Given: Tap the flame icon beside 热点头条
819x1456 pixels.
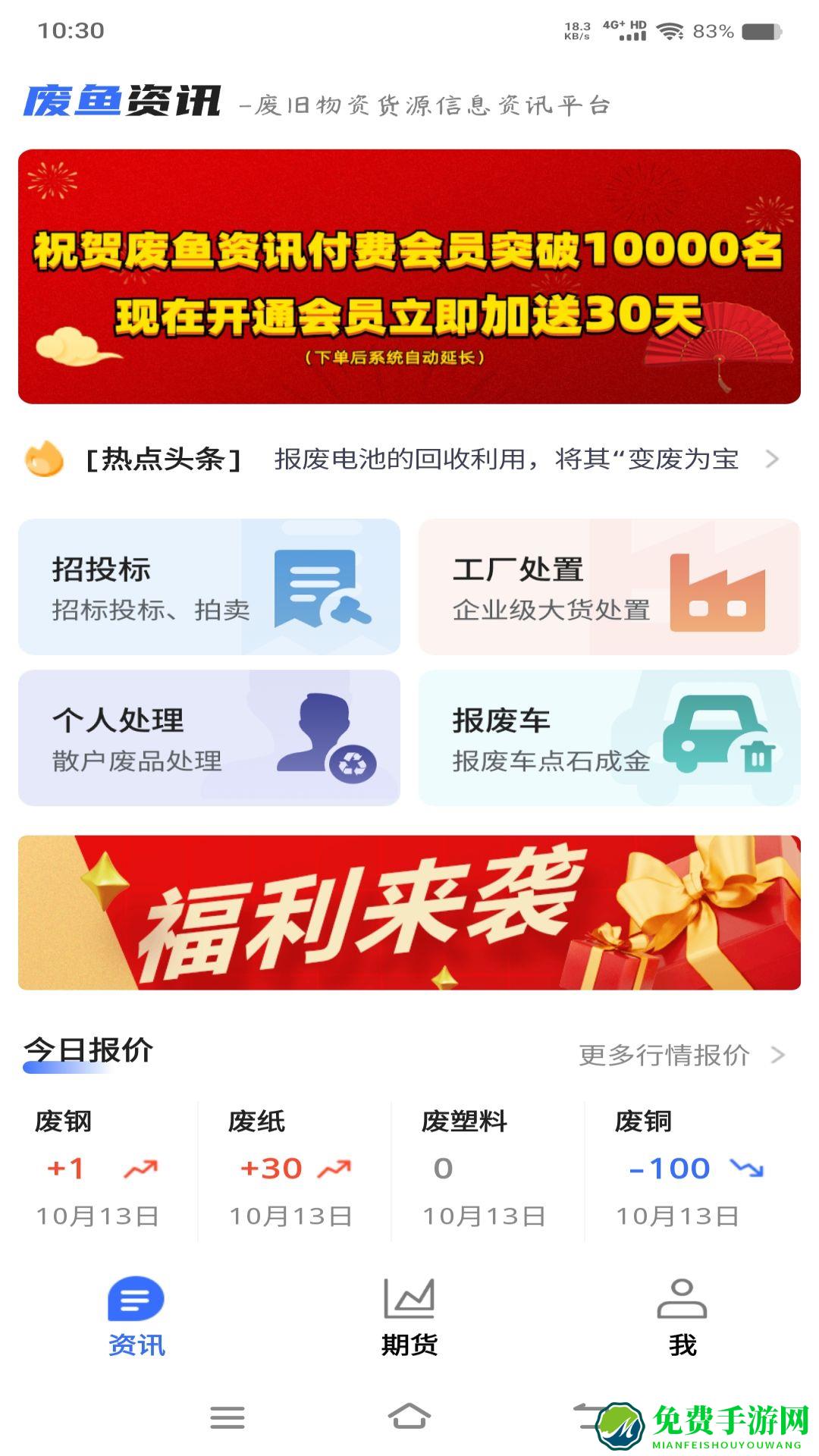Looking at the screenshot, I should 45,459.
